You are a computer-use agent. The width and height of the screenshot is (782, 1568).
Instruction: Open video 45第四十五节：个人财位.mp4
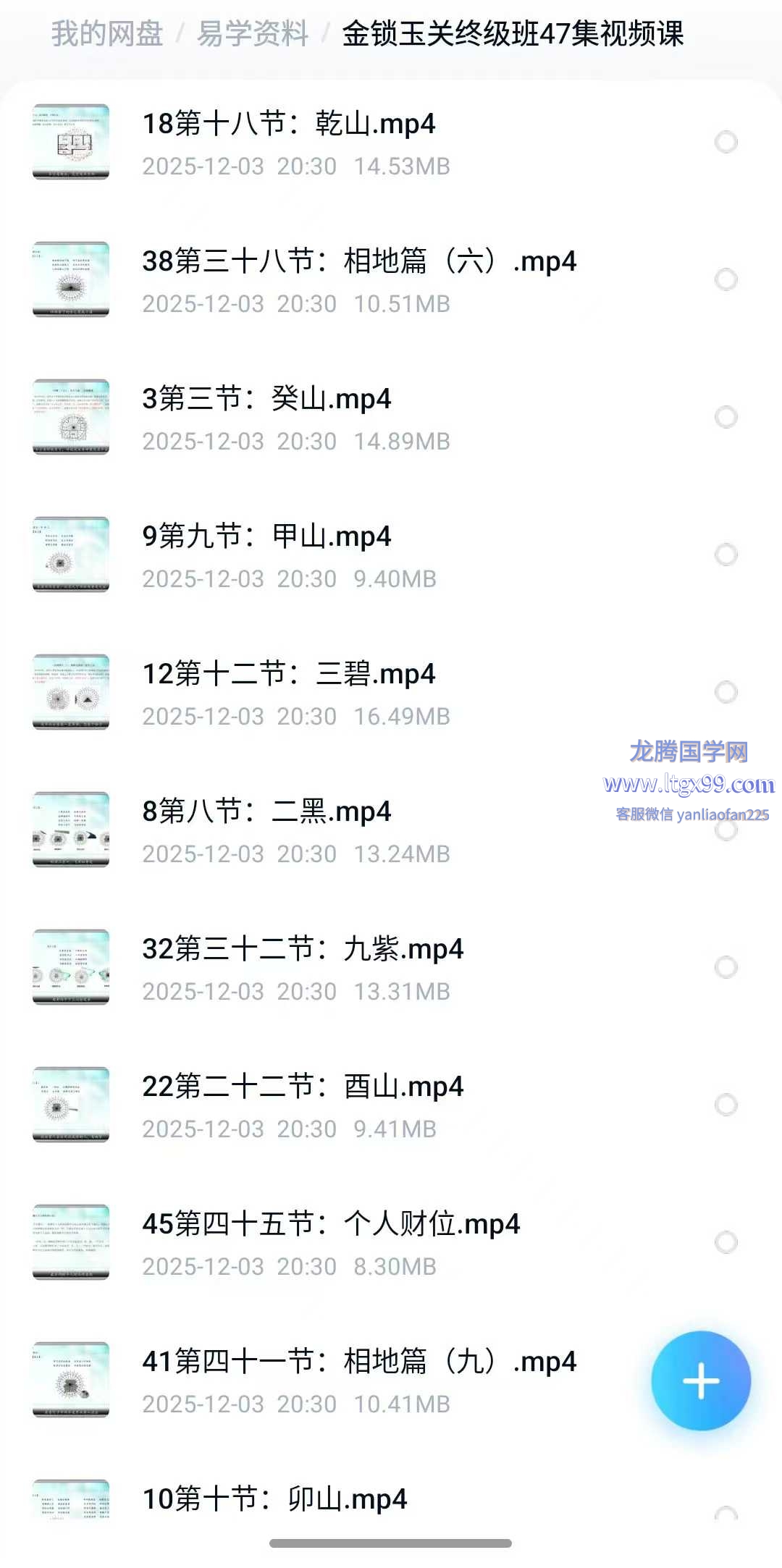tap(331, 1225)
